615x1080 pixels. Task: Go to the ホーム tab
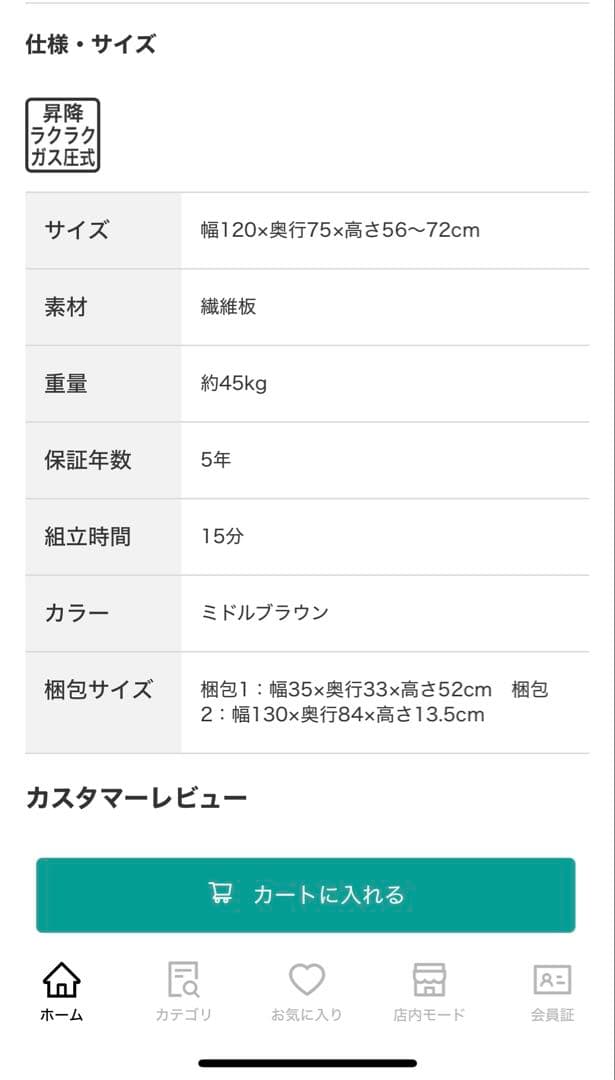(62, 991)
